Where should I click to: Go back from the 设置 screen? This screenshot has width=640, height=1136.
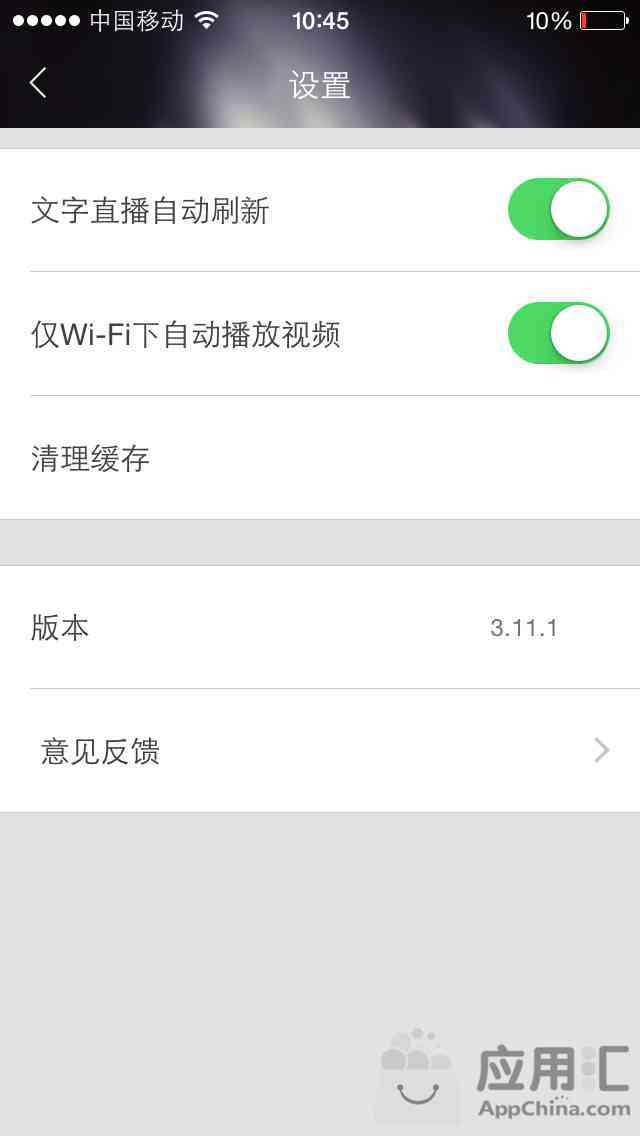point(38,83)
